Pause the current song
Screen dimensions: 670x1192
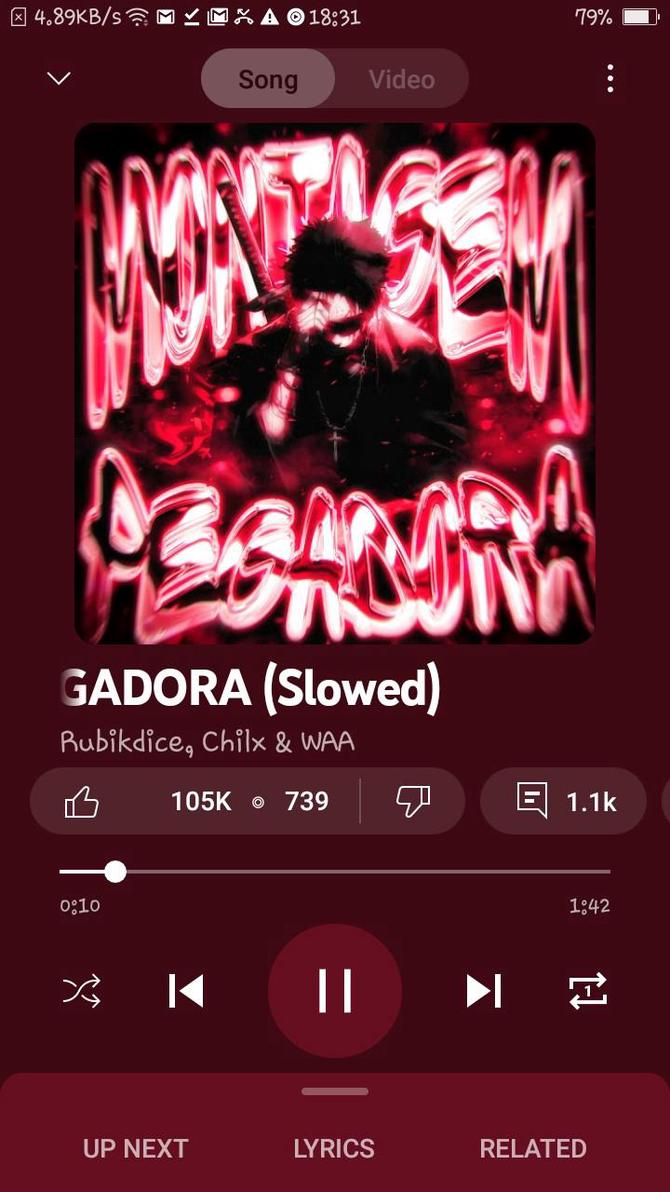[x=335, y=991]
